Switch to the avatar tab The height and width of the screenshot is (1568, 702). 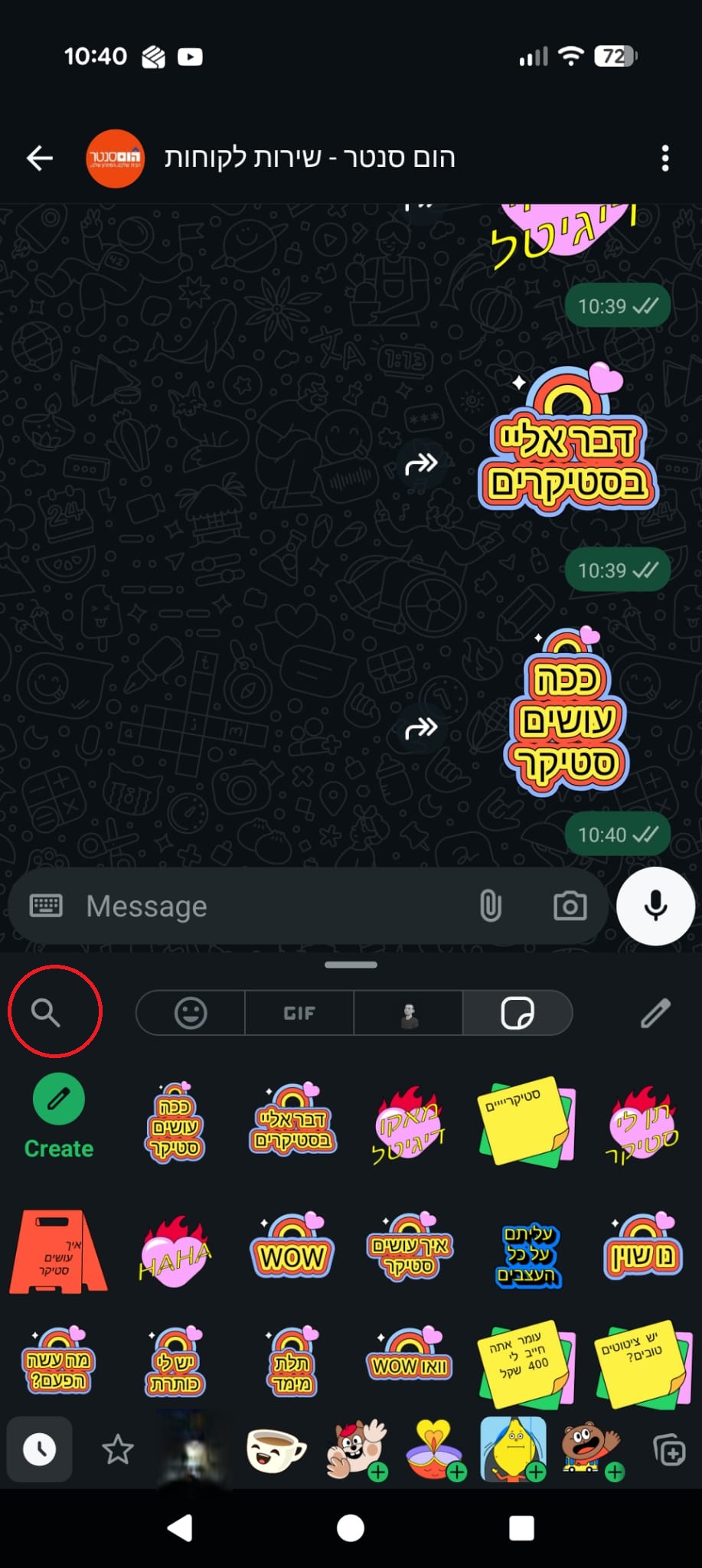coord(409,1013)
